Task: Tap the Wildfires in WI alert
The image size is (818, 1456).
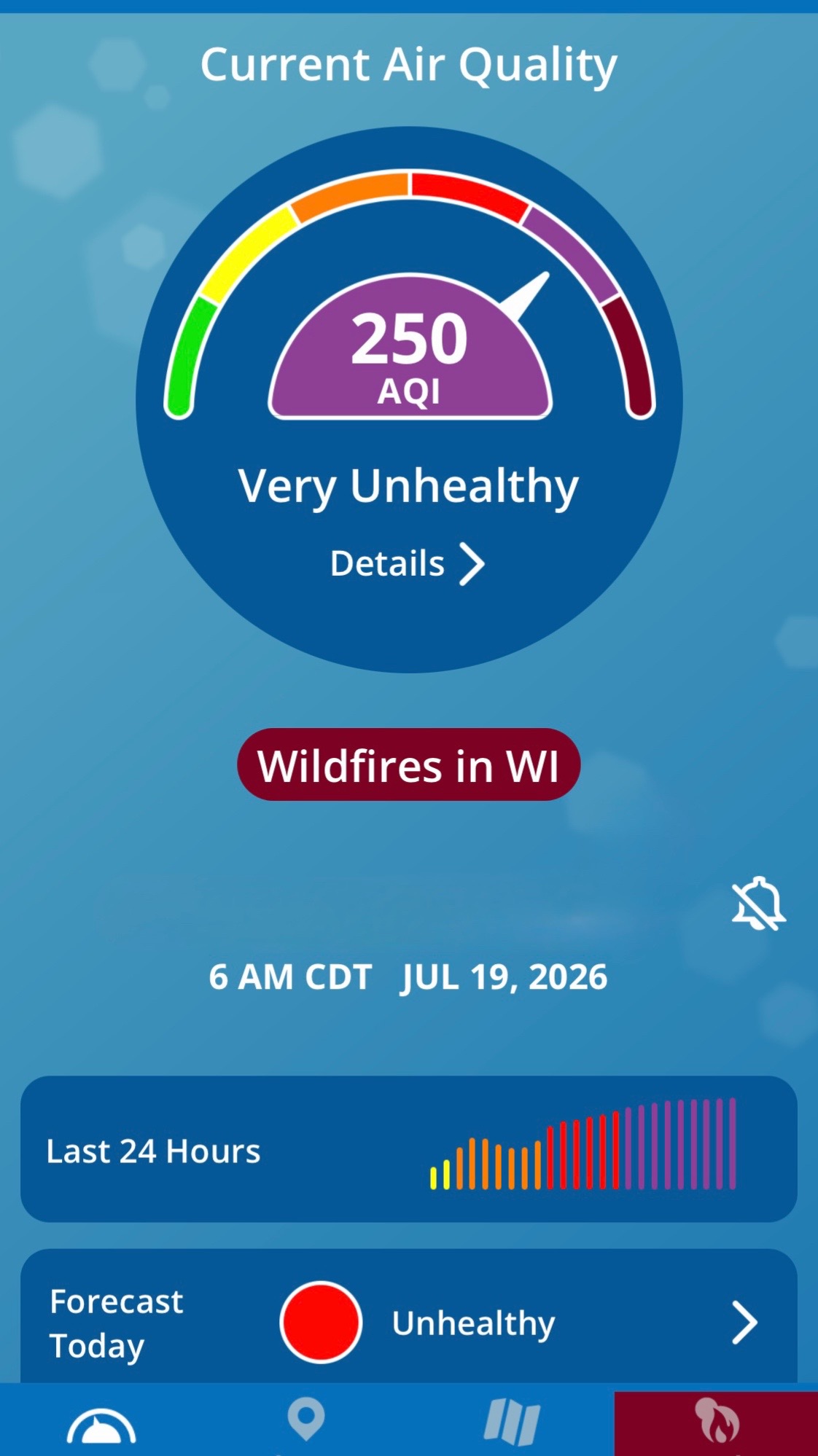Action: (x=408, y=764)
